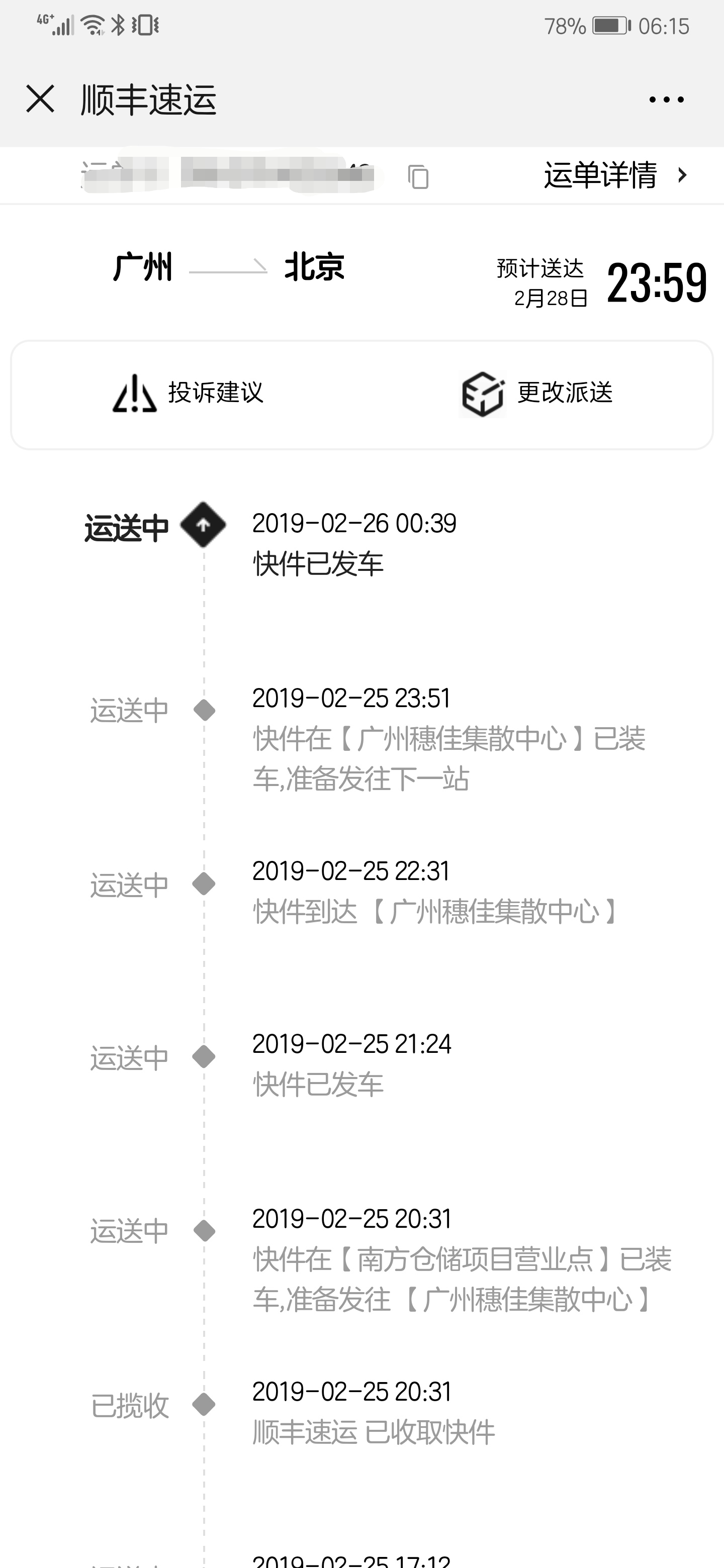Image resolution: width=724 pixels, height=1568 pixels.
Task: Open 运单详情 waybill details
Action: (615, 175)
